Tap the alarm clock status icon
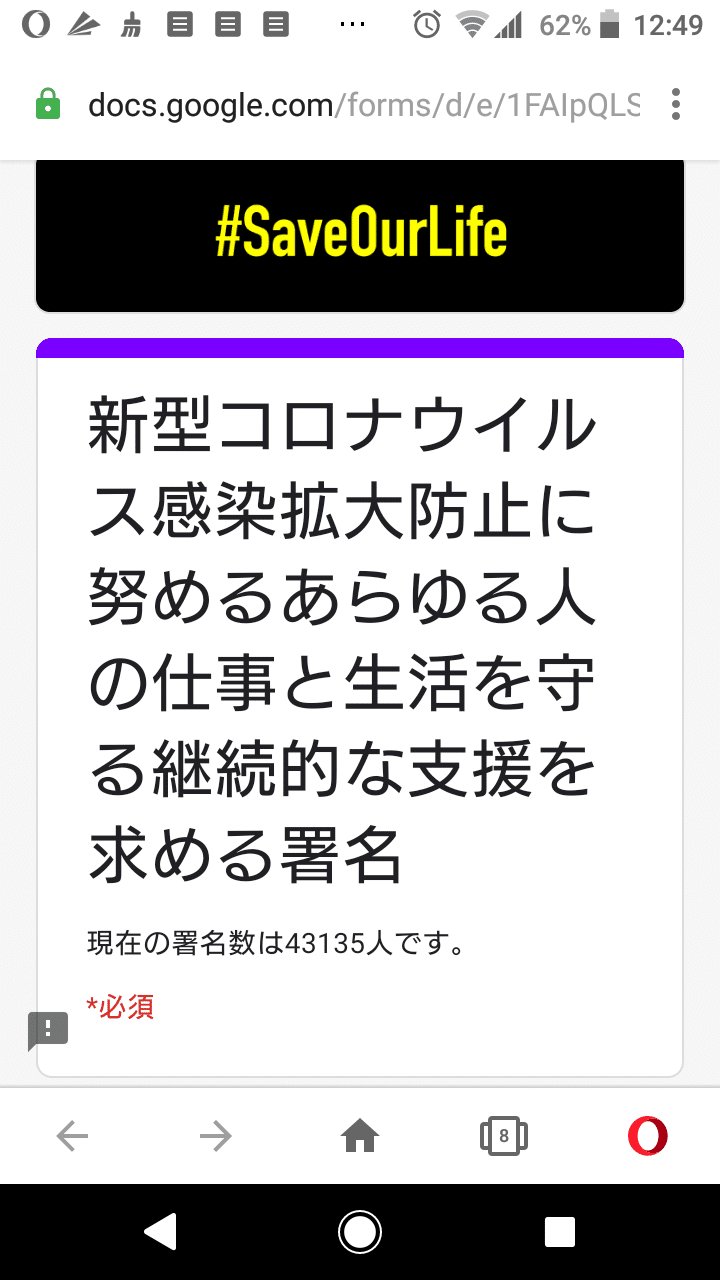This screenshot has width=720, height=1280. [x=428, y=24]
